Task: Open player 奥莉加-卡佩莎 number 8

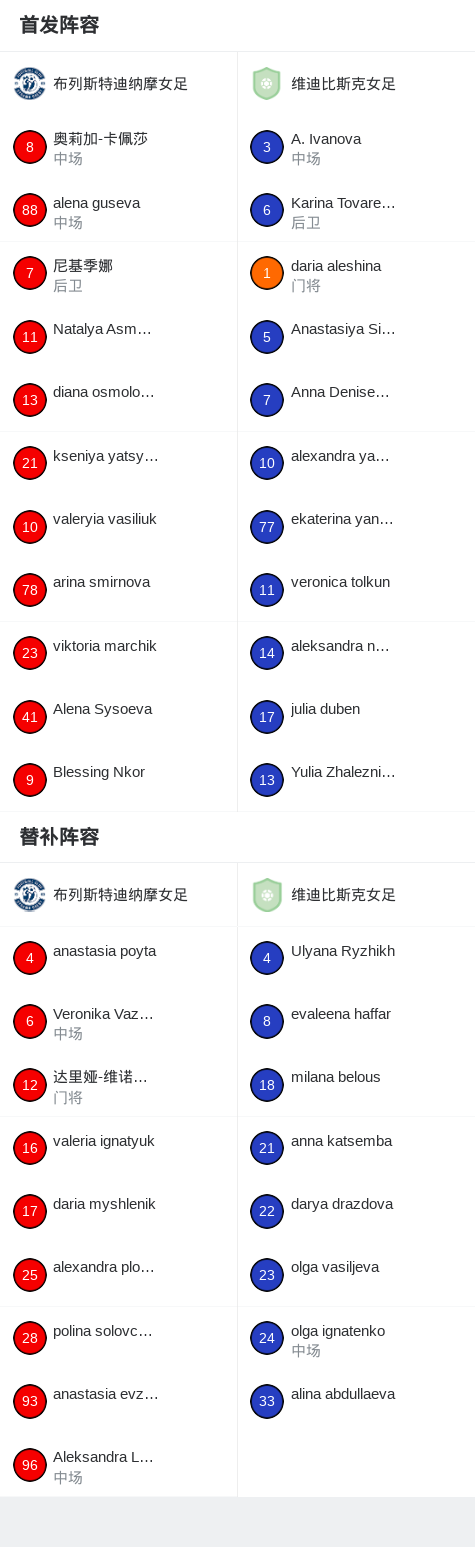Action: 118,148
